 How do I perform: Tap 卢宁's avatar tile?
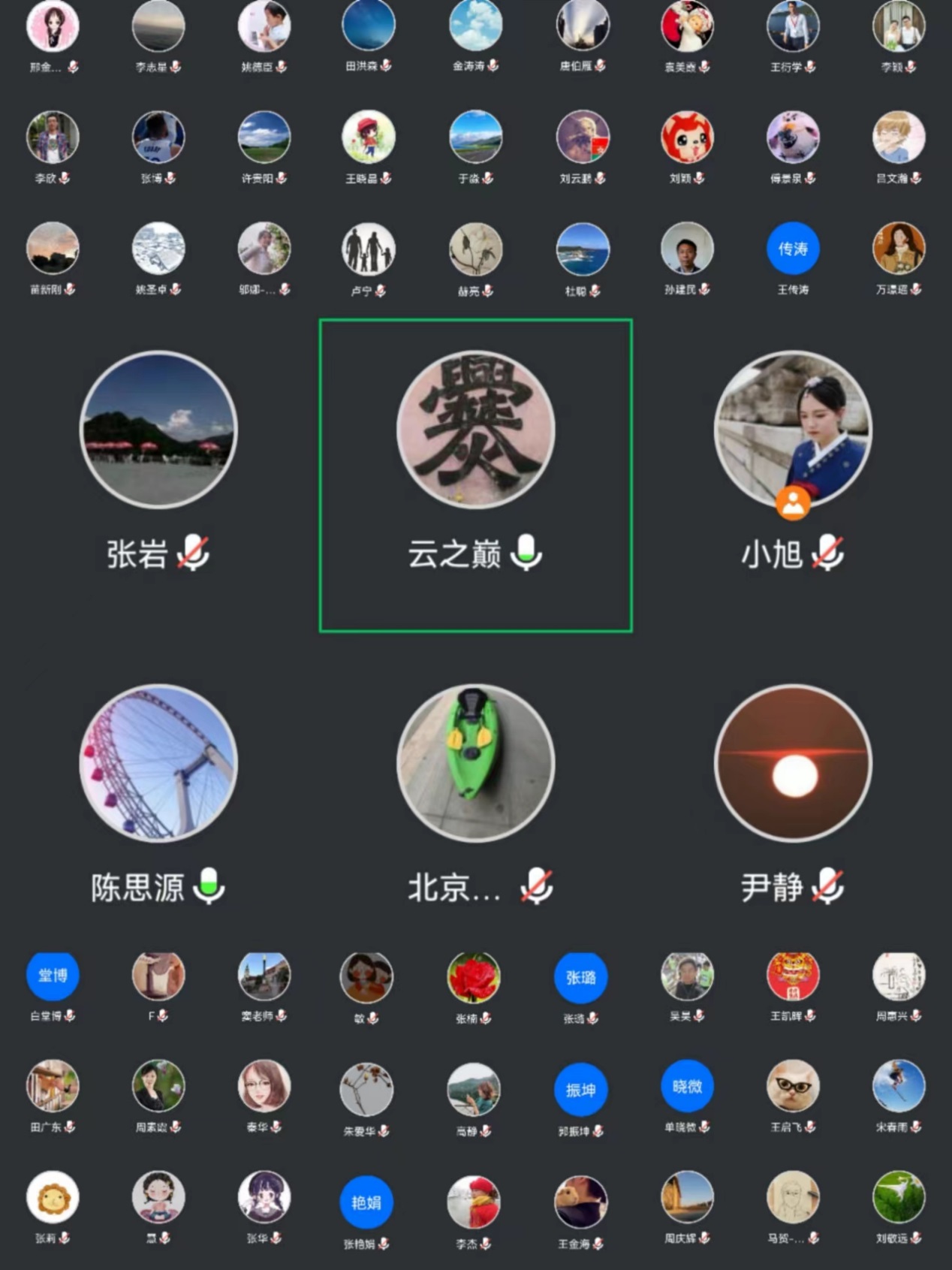[368, 249]
